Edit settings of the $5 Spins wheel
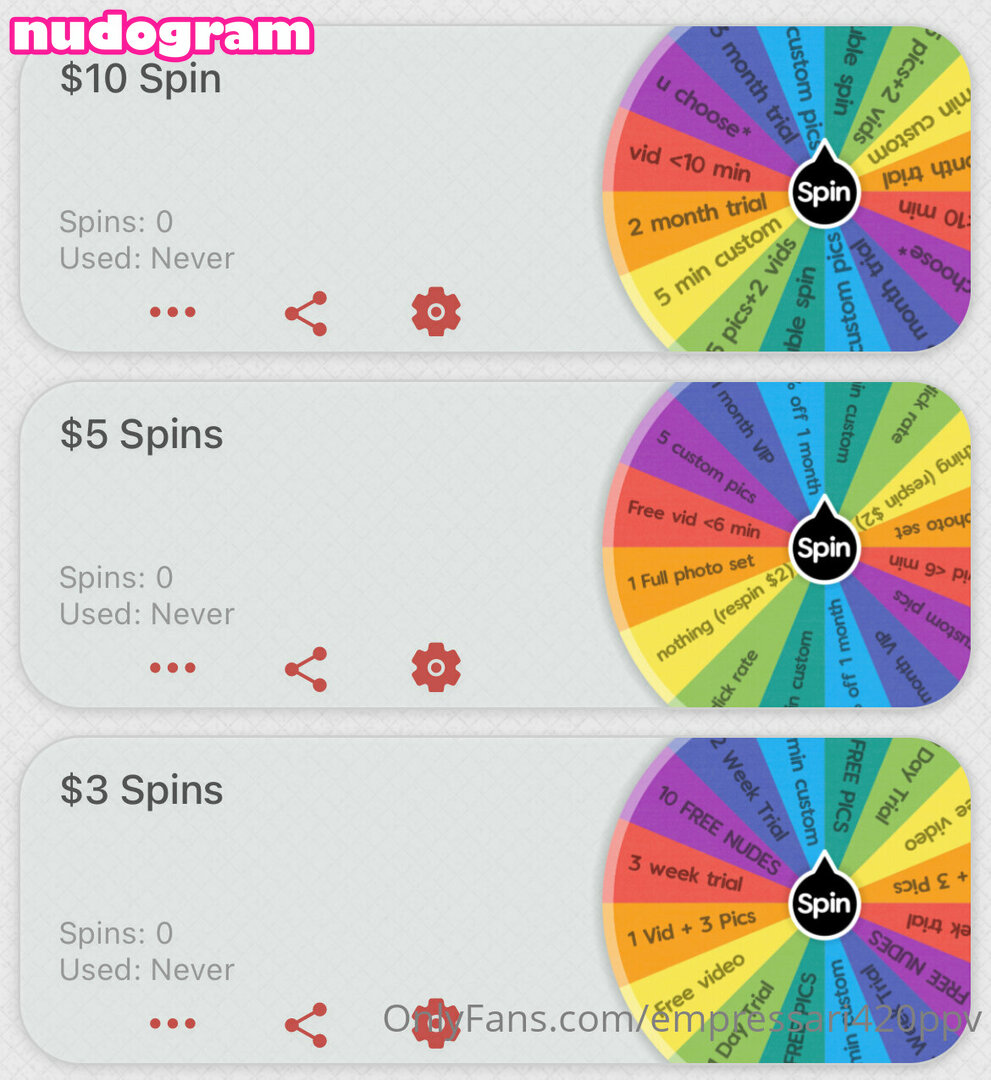The image size is (991, 1080). coord(436,668)
